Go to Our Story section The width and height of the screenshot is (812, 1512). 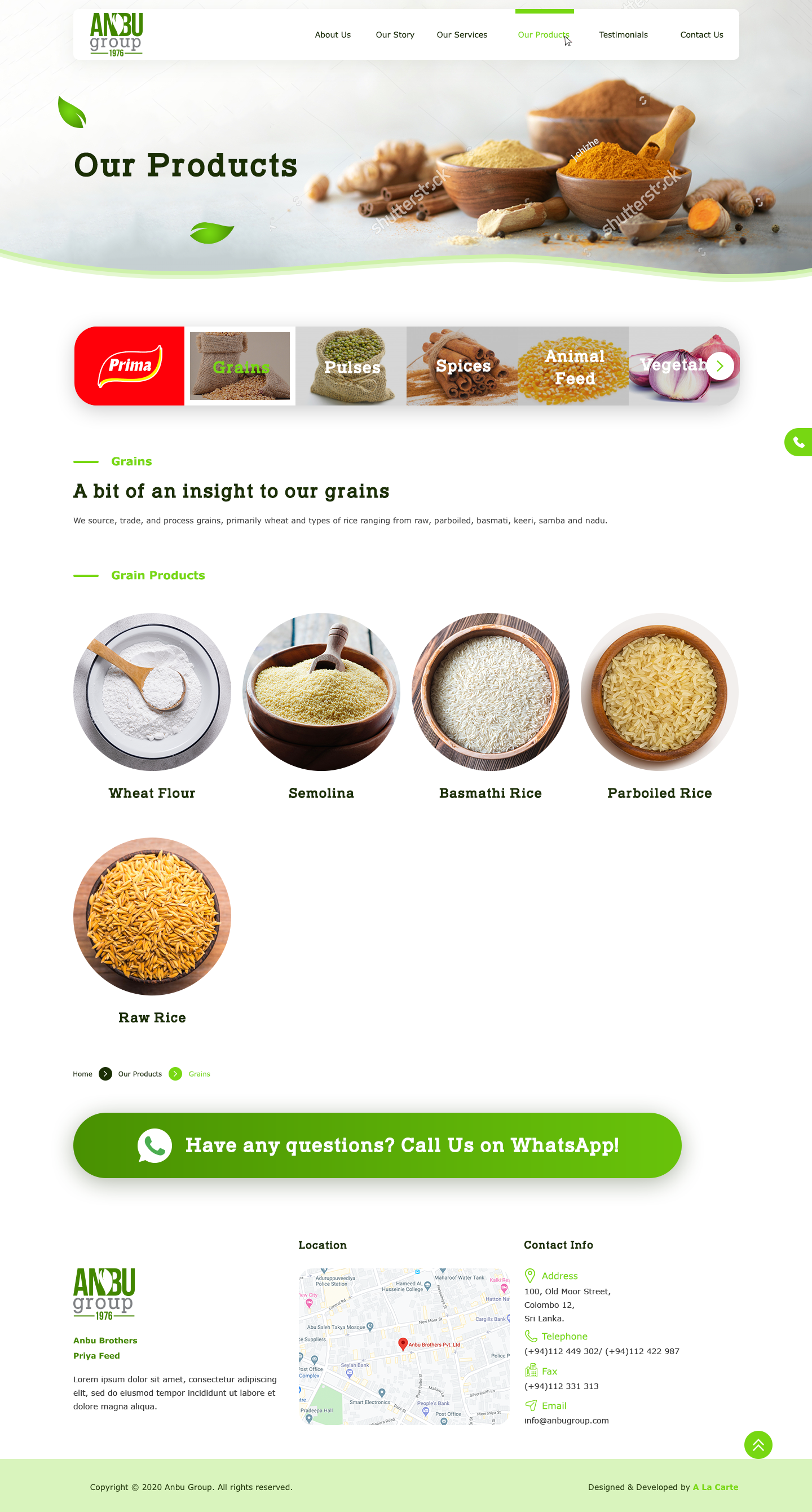point(395,34)
